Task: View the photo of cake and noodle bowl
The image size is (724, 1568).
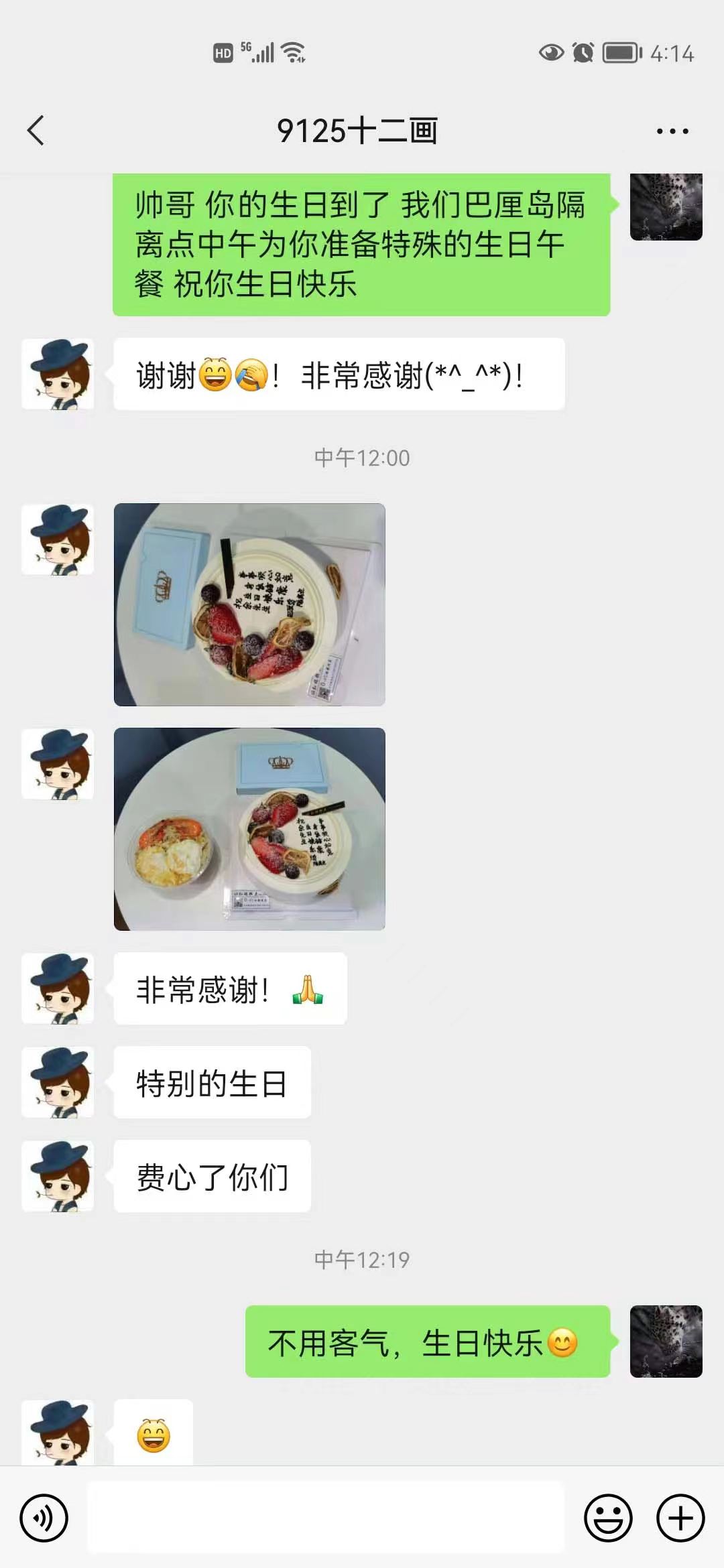Action: [x=249, y=829]
